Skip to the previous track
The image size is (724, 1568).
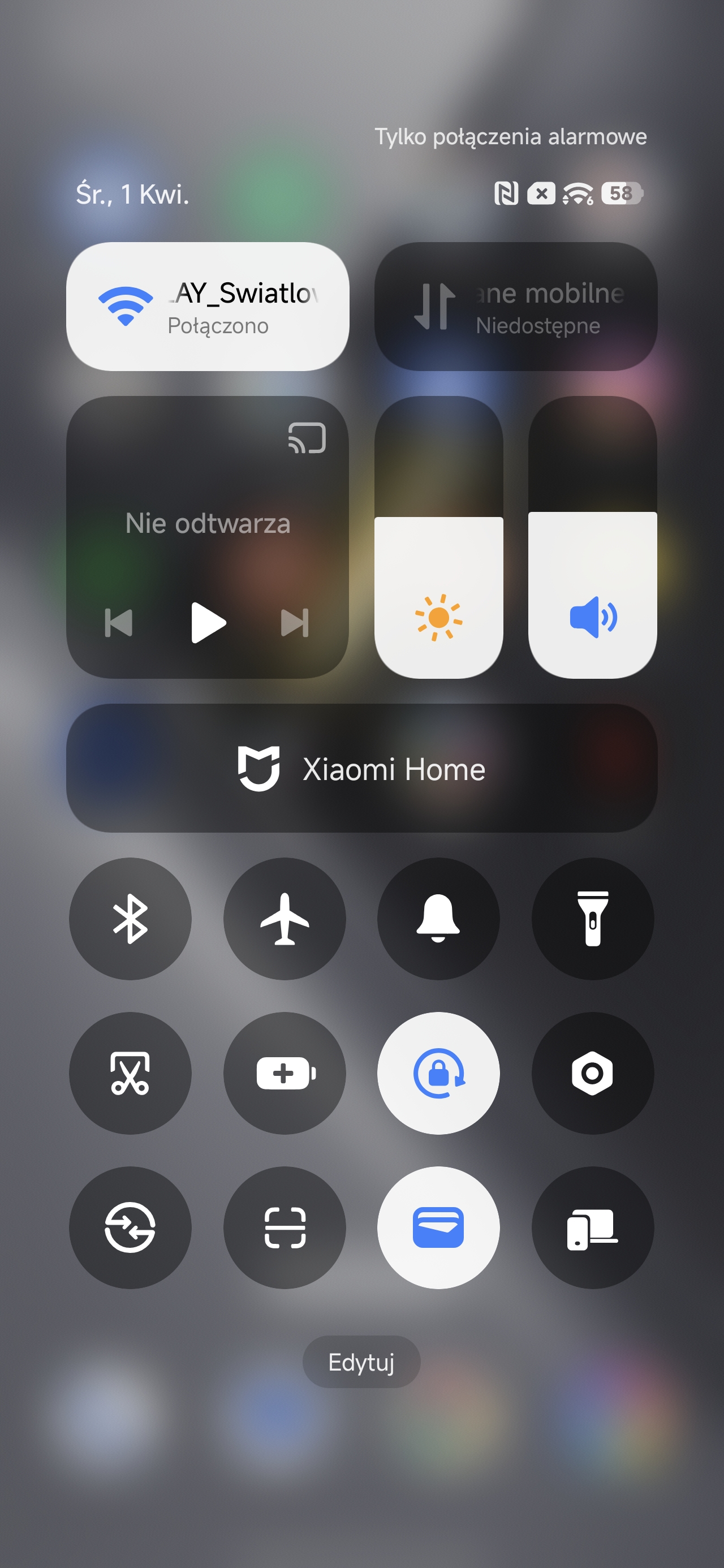point(119,623)
